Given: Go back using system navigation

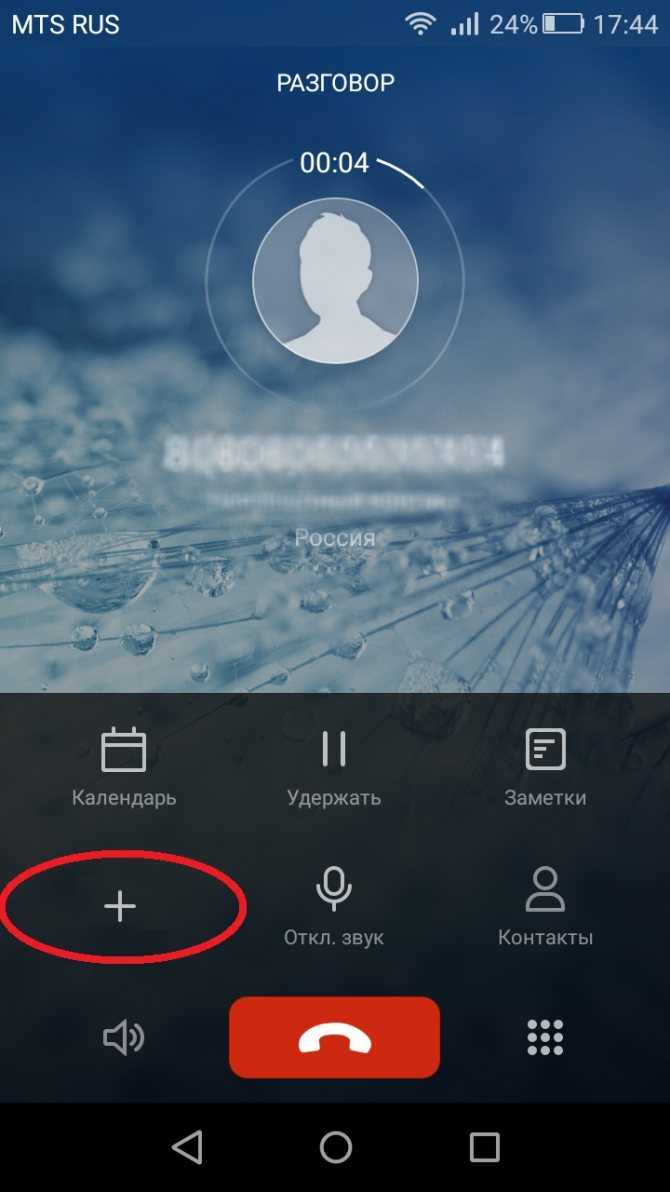Looking at the screenshot, I should 187,1147.
